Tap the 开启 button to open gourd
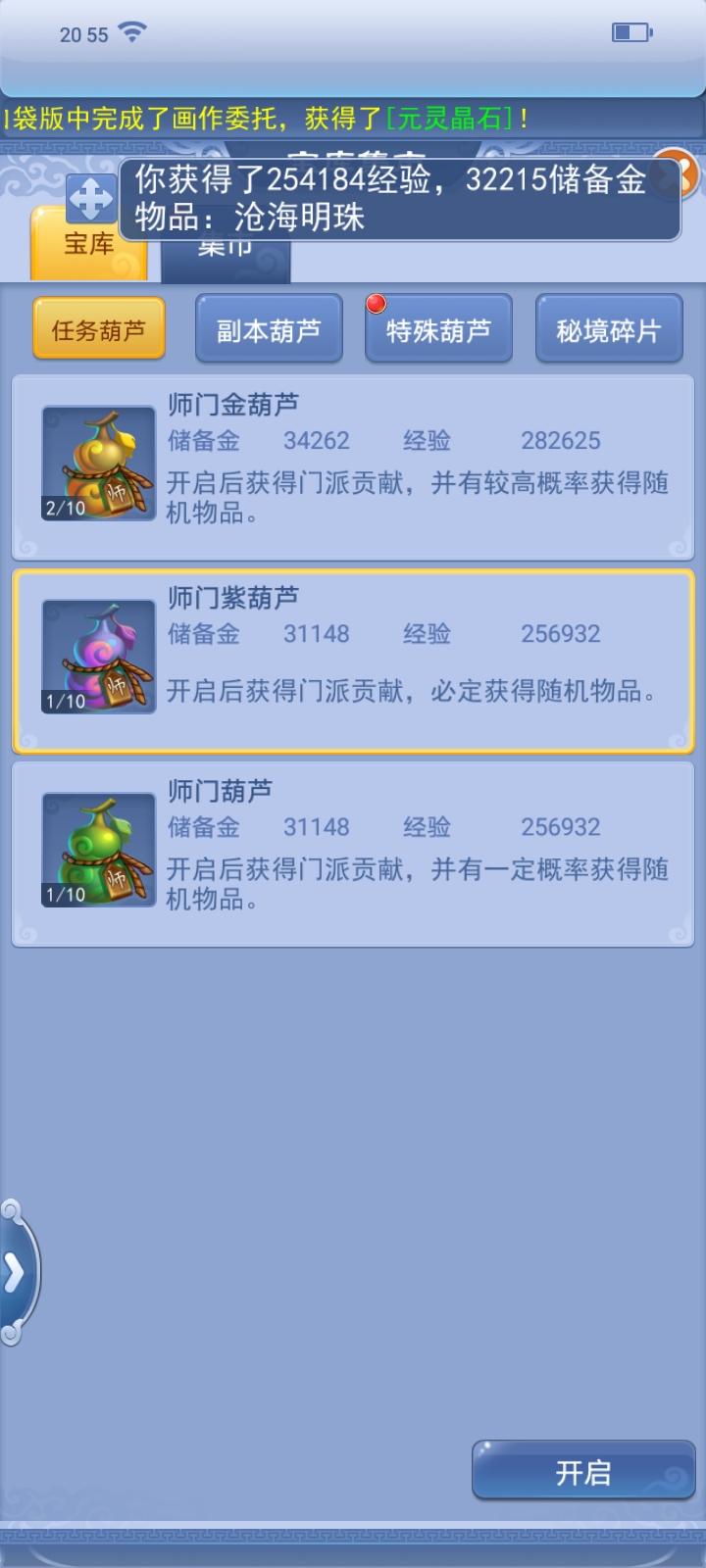This screenshot has width=706, height=1568. (583, 1471)
